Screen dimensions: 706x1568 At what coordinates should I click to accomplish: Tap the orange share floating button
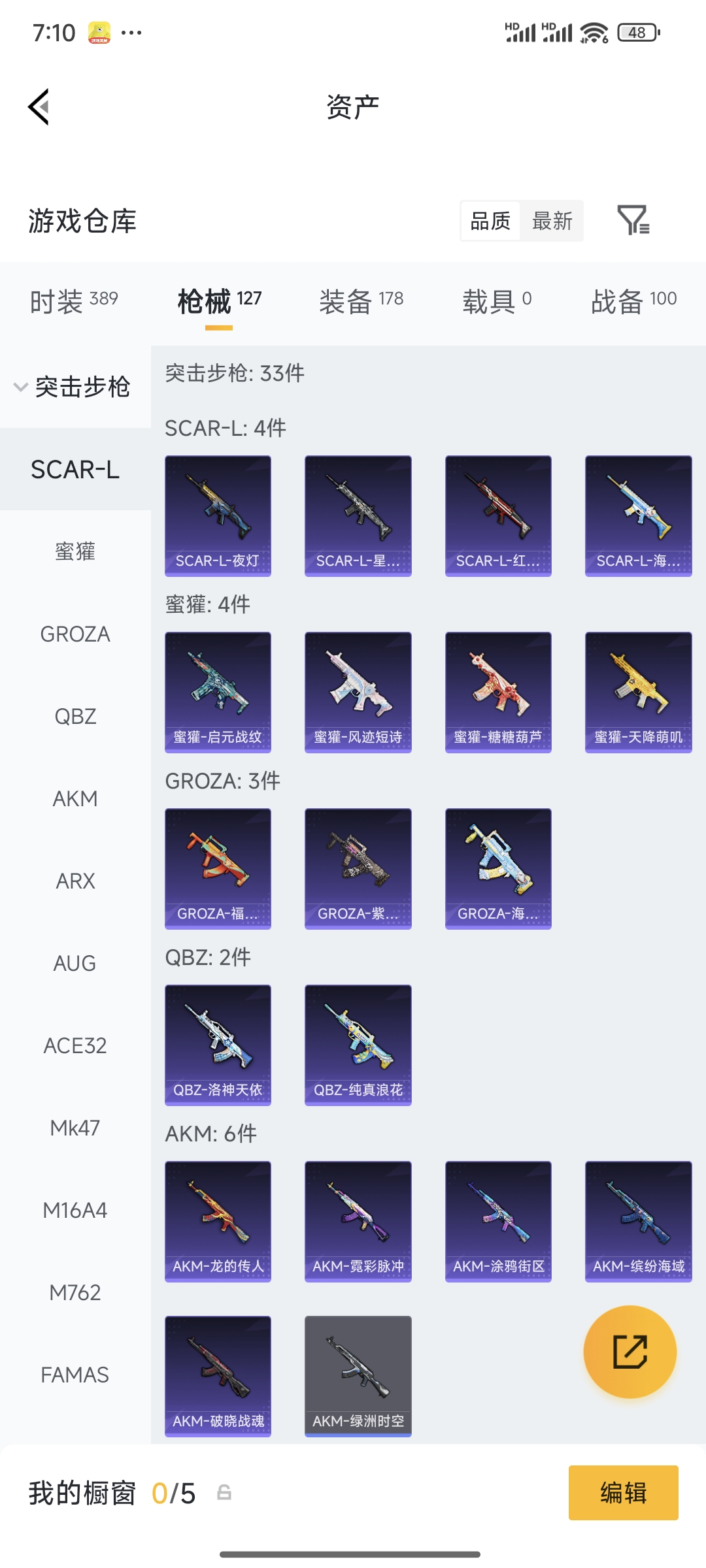630,1352
